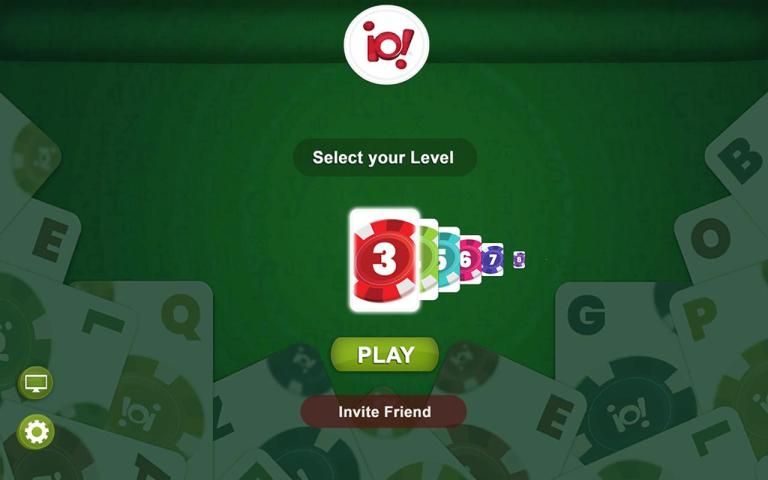The image size is (768, 480).
Task: Open the screen display icon
Action: coord(36,382)
